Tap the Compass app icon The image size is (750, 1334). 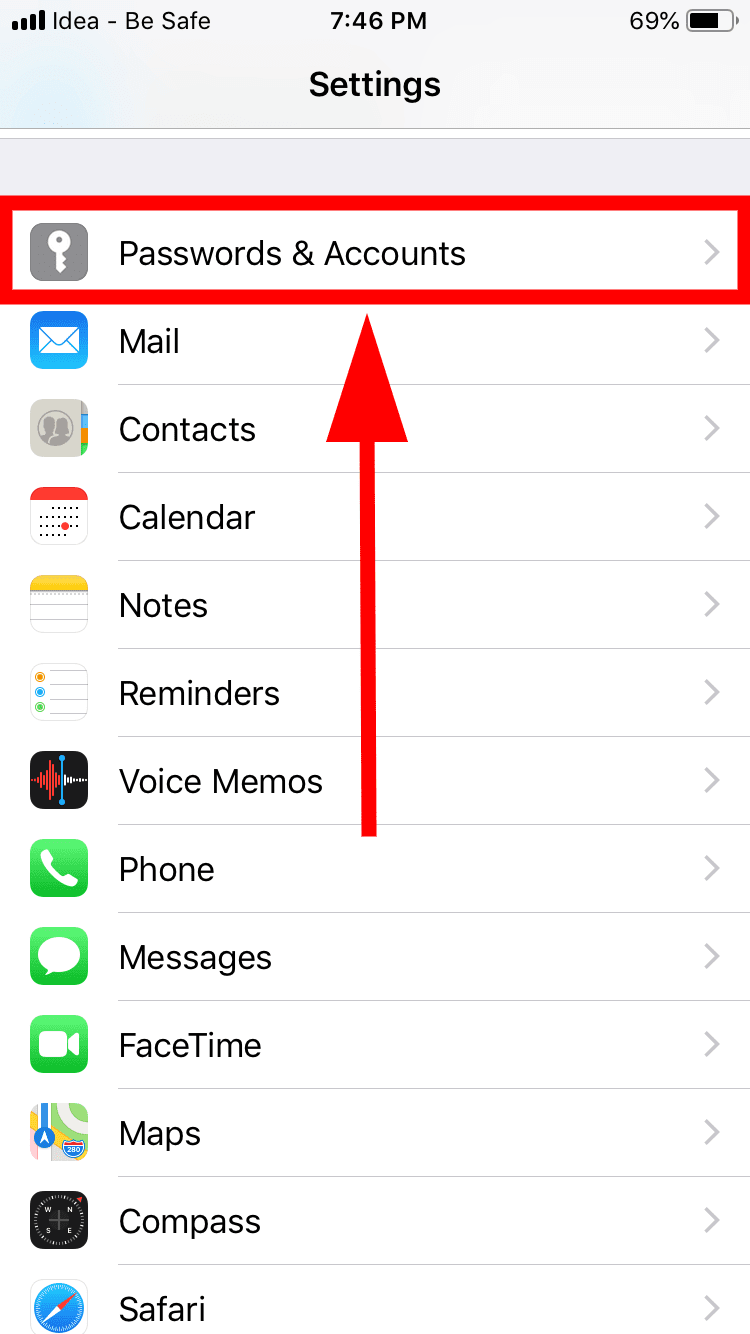(58, 1220)
